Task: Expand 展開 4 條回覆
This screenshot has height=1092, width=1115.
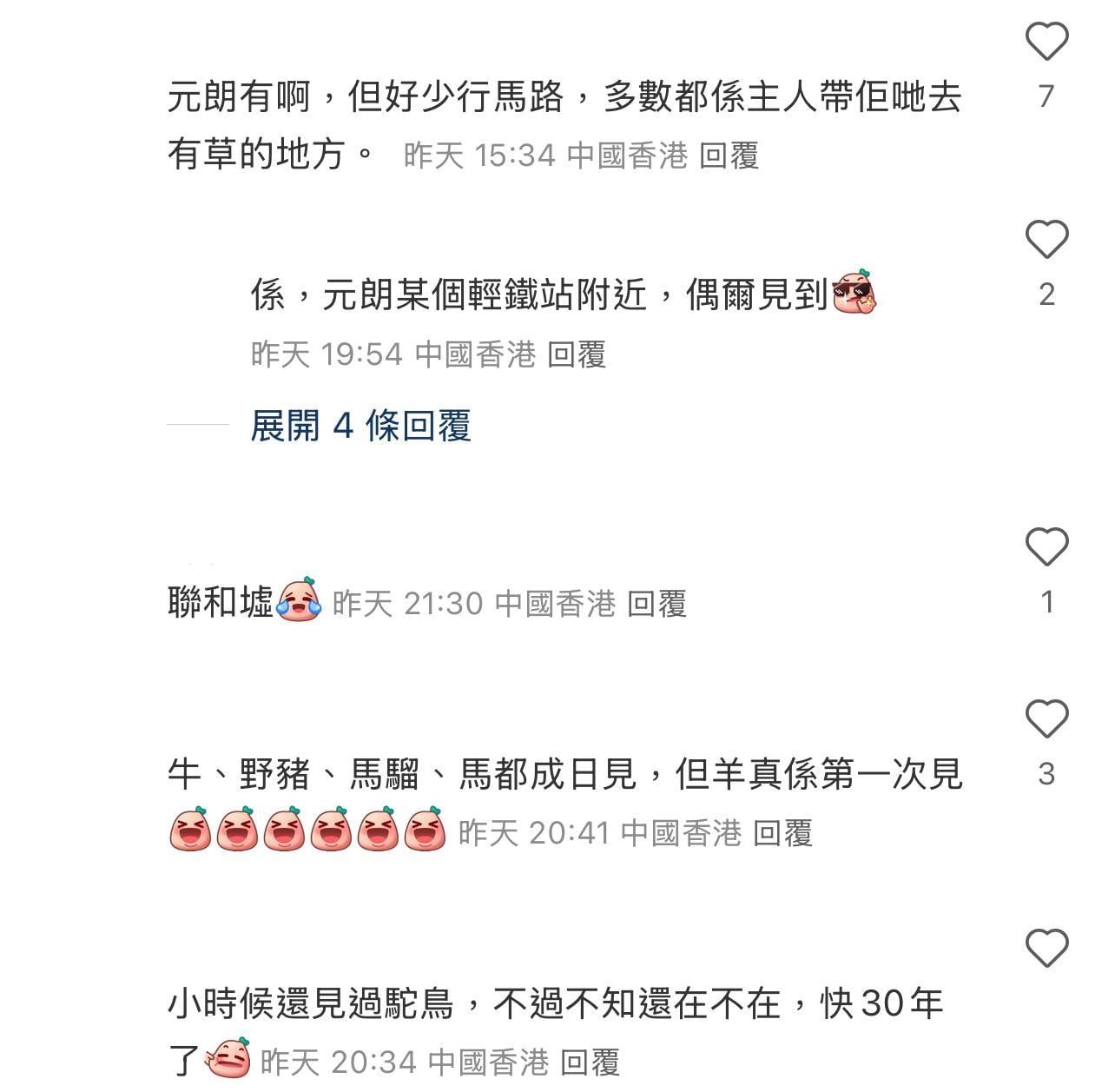Action: coord(360,426)
